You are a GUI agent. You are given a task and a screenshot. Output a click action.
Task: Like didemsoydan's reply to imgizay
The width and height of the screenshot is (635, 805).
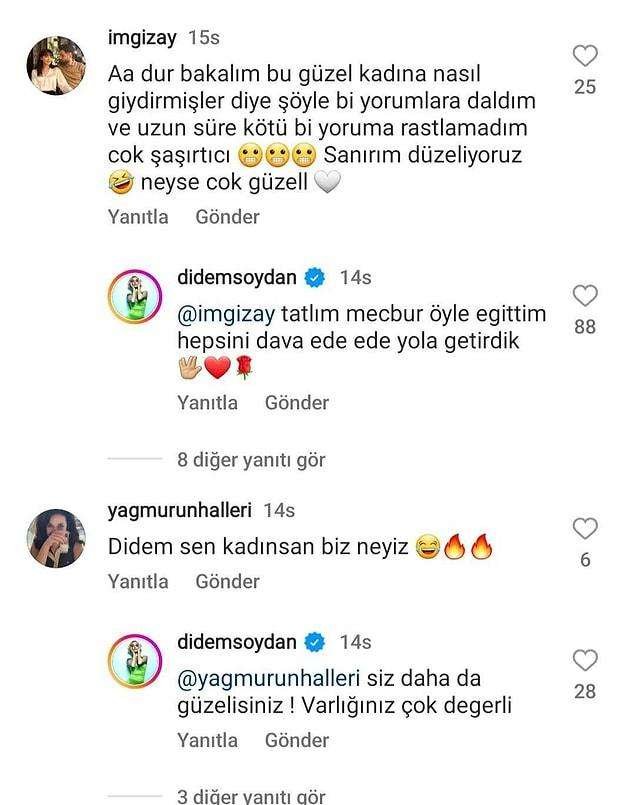point(585,296)
